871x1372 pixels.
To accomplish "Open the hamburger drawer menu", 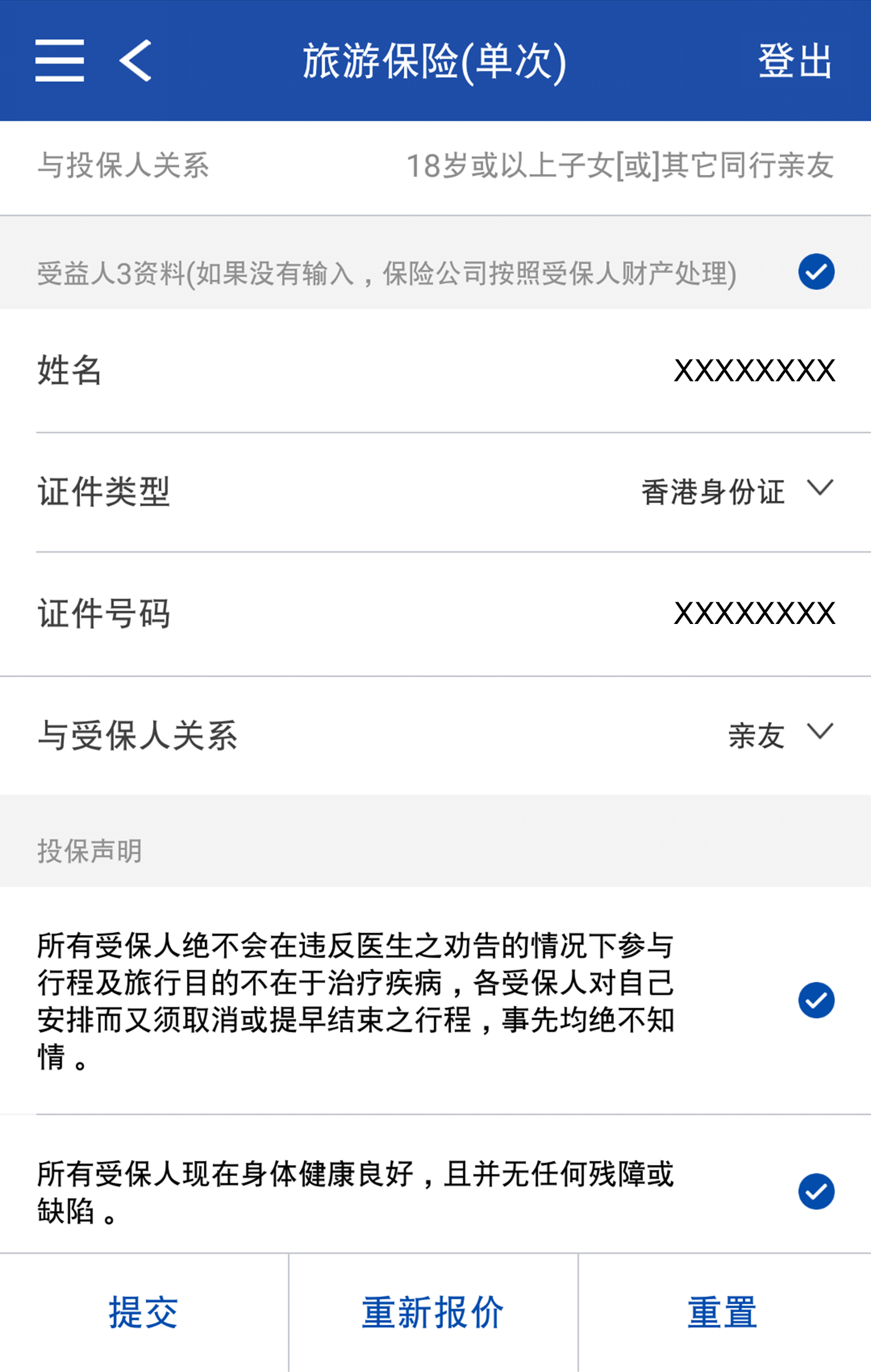I will coord(59,61).
